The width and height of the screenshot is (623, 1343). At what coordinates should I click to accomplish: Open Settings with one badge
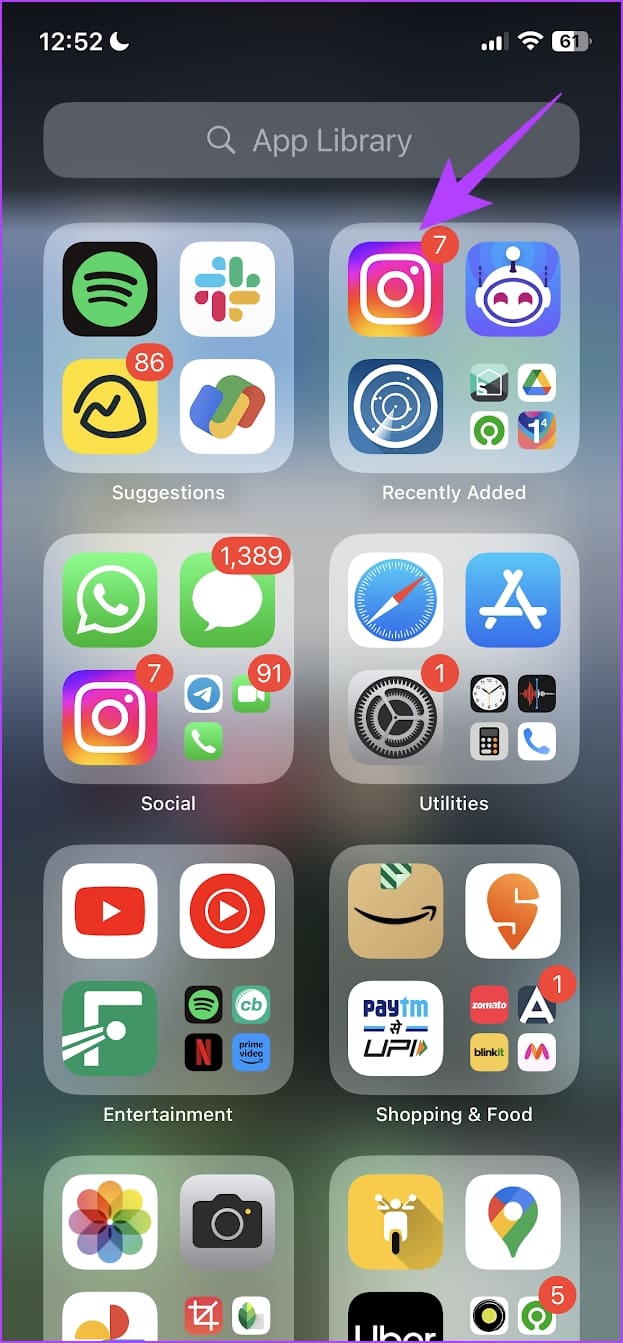(x=395, y=717)
